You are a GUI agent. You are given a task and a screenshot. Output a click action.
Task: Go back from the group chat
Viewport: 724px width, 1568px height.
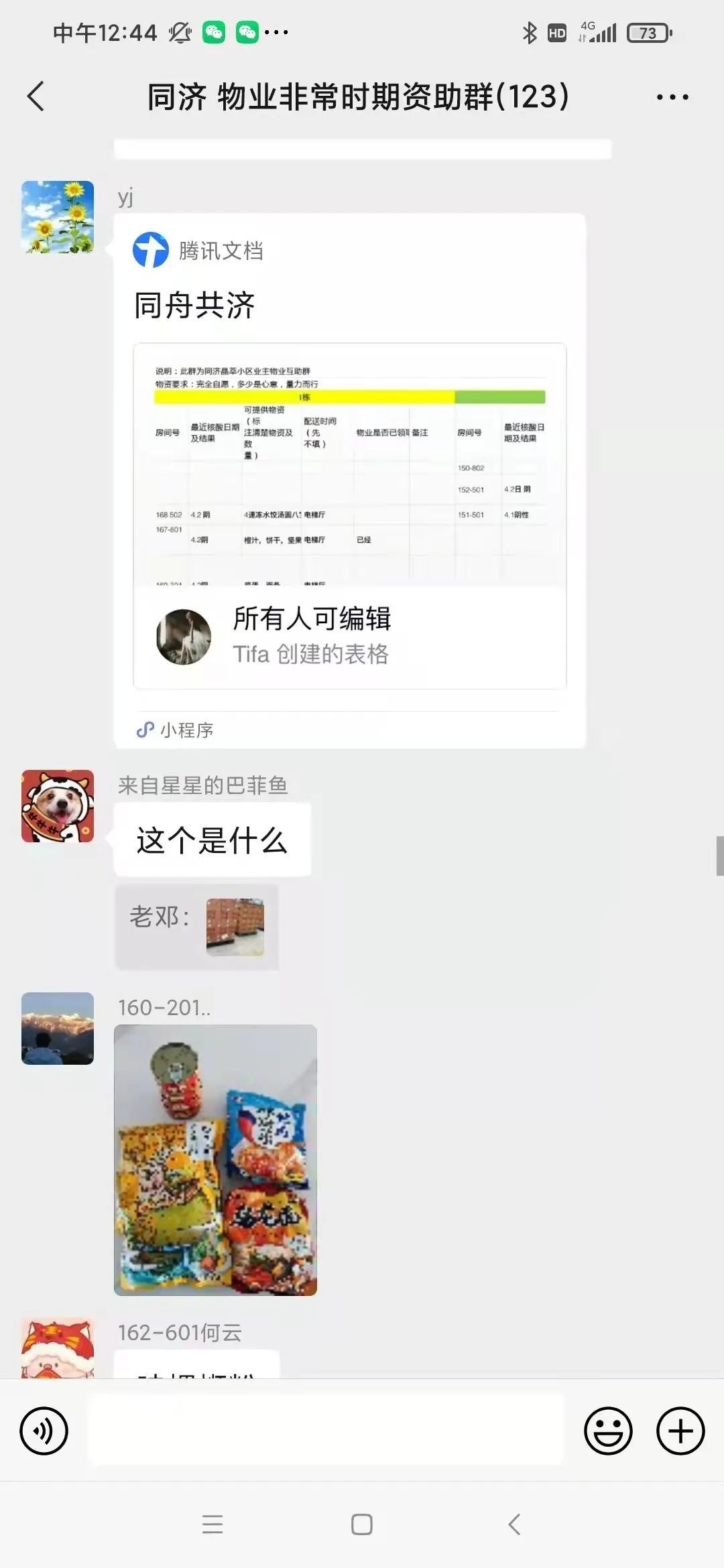[x=36, y=96]
